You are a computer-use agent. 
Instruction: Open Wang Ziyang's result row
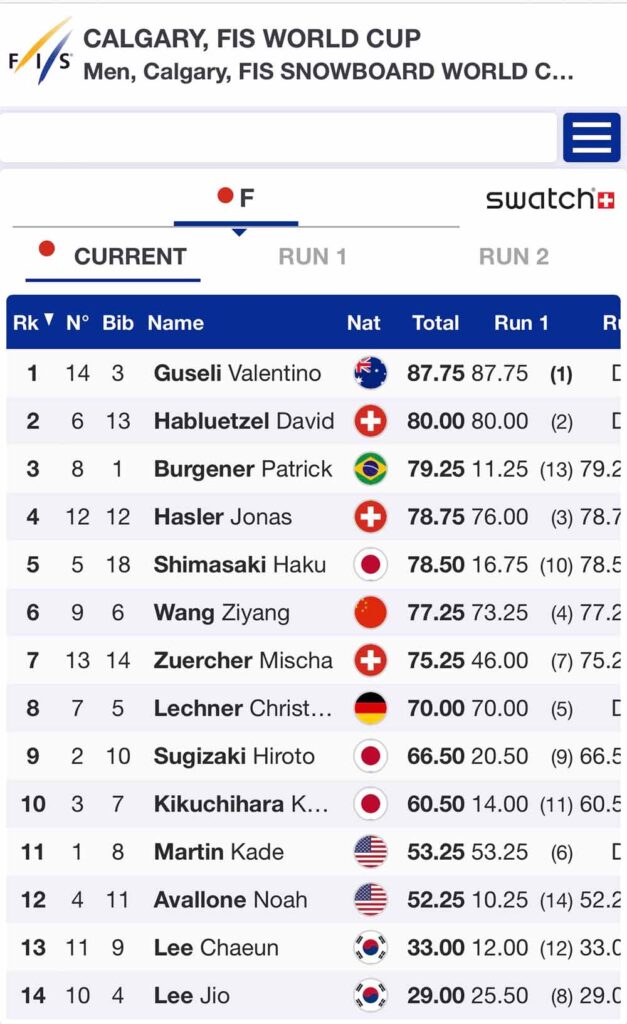(x=221, y=613)
